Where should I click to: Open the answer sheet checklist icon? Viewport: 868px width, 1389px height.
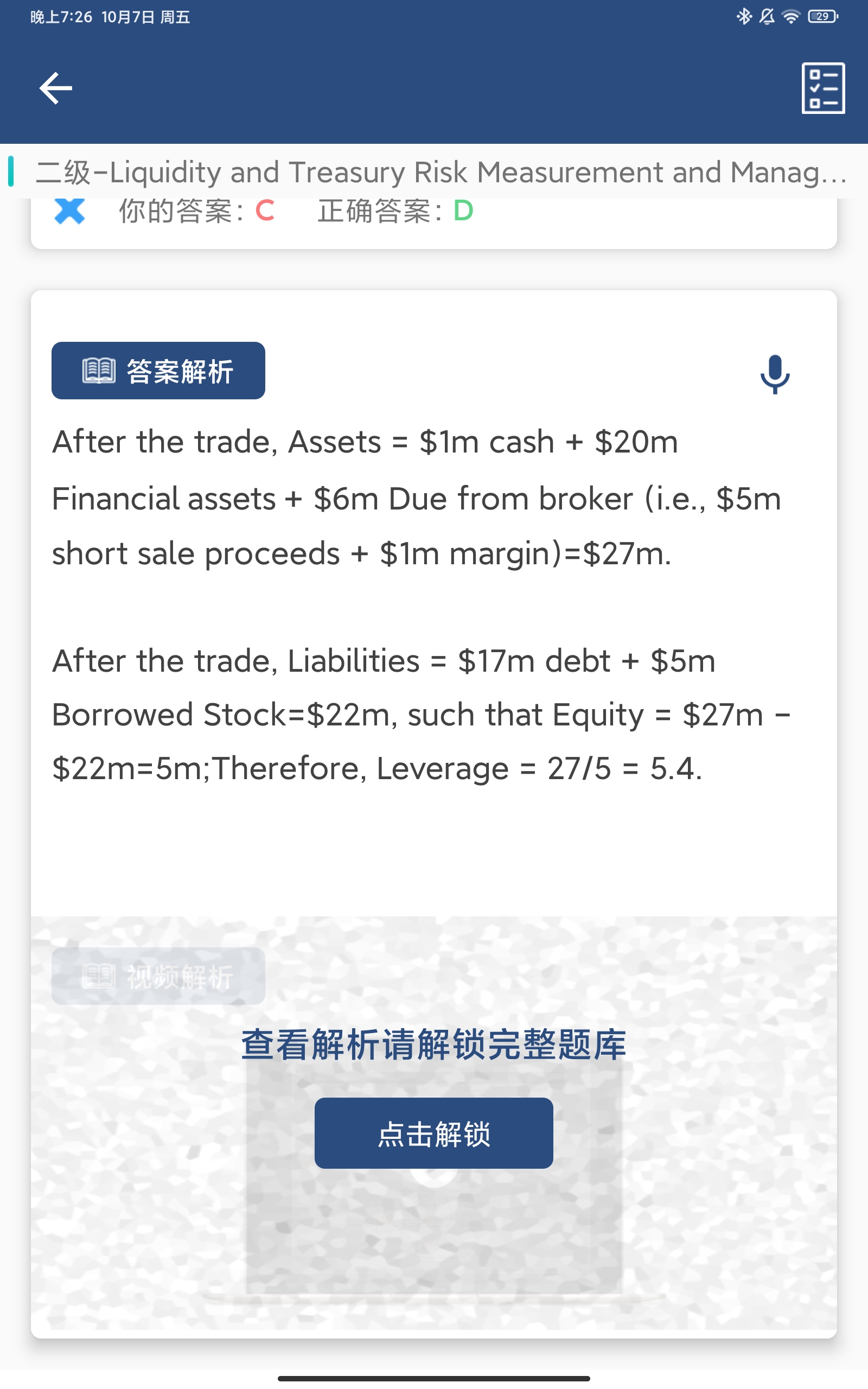pos(822,88)
